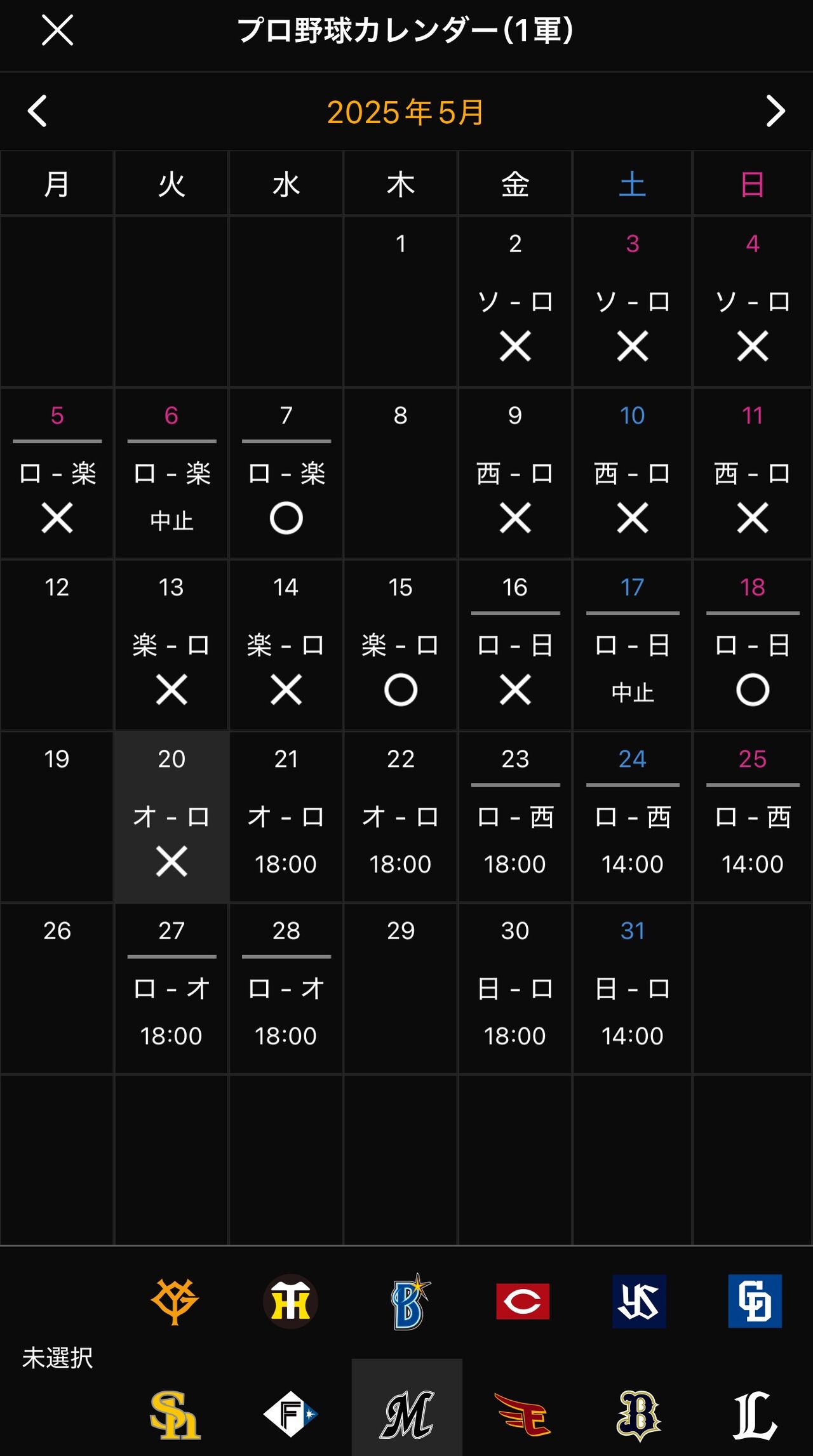The image size is (813, 1456).
Task: Choose the 未選択 no-team option
Action: tap(57, 1358)
